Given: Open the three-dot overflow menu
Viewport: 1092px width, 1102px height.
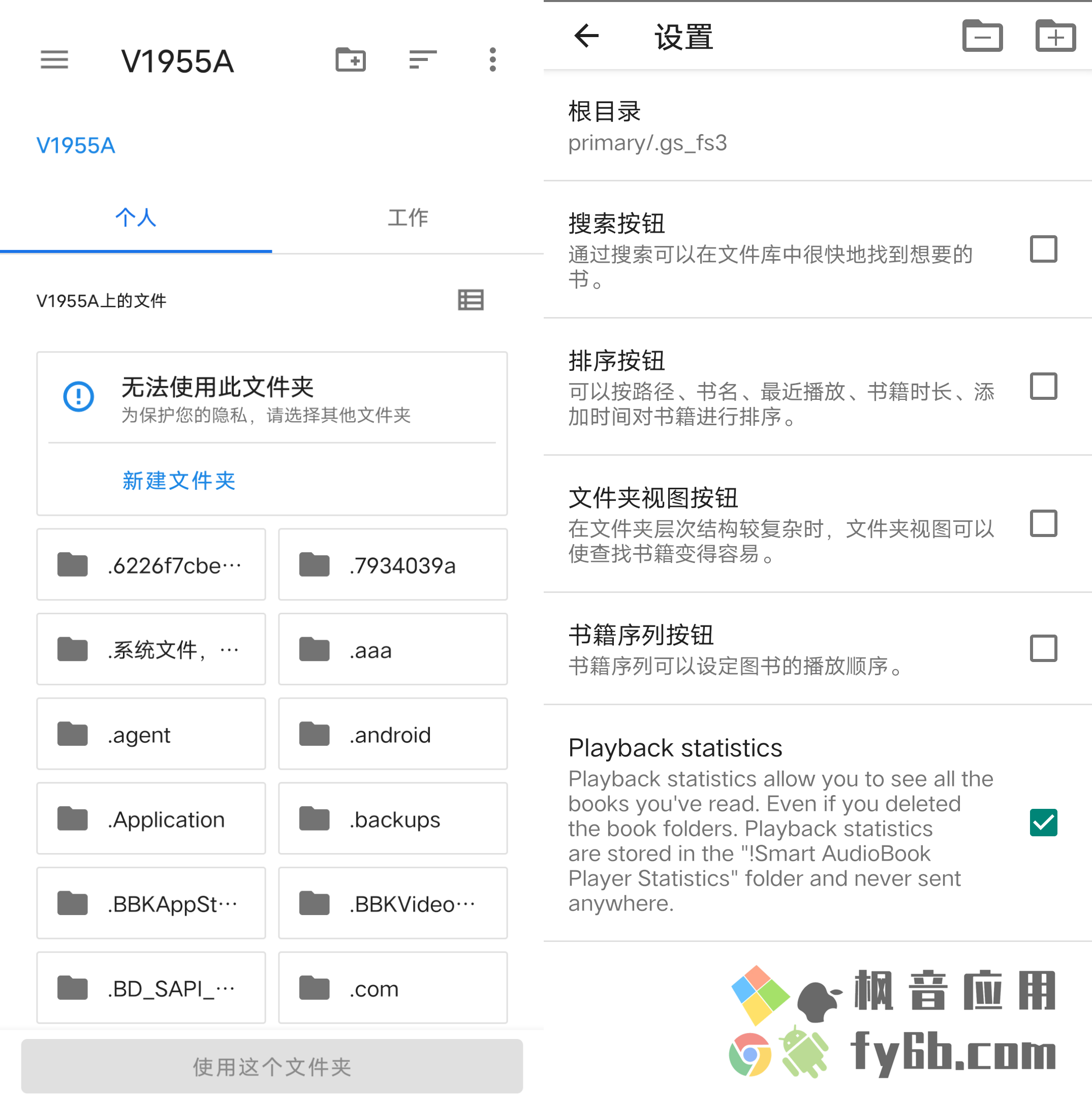Looking at the screenshot, I should 492,60.
